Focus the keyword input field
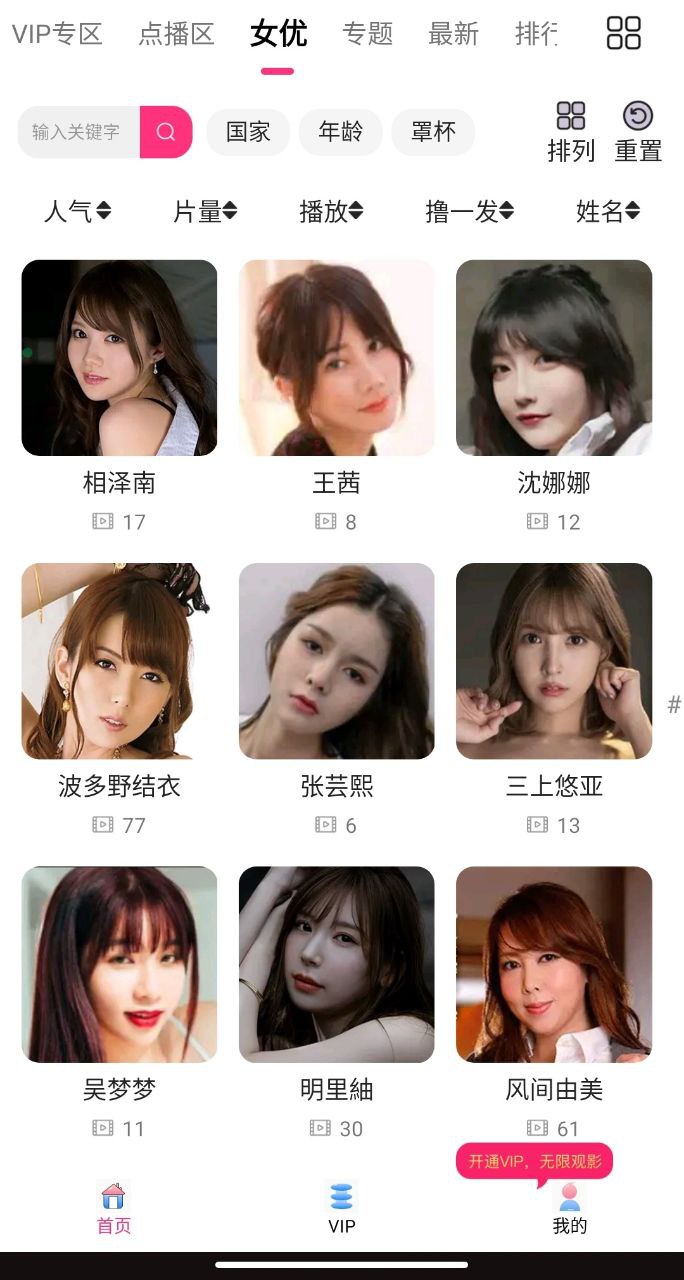Screen dimensions: 684x1280 tap(79, 132)
